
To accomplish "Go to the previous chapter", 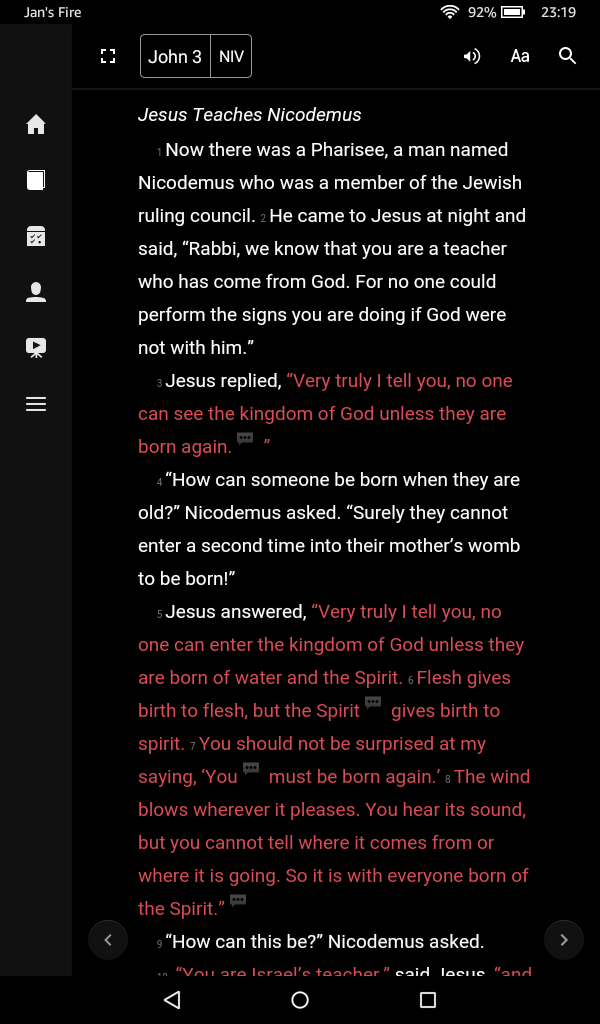I will (108, 940).
